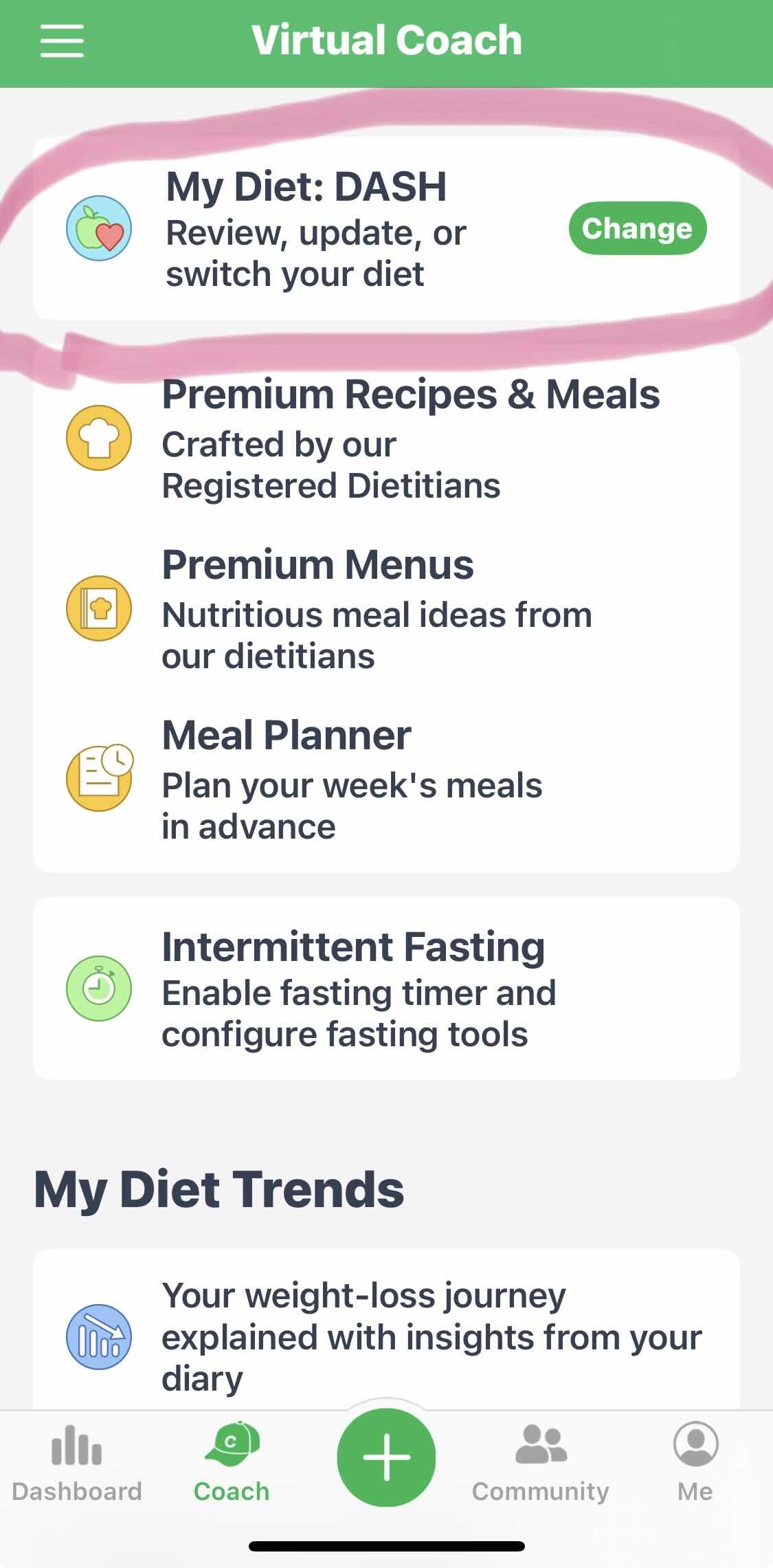This screenshot has width=773, height=1568.
Task: Open Premium Recipes & Meals
Action: click(386, 438)
